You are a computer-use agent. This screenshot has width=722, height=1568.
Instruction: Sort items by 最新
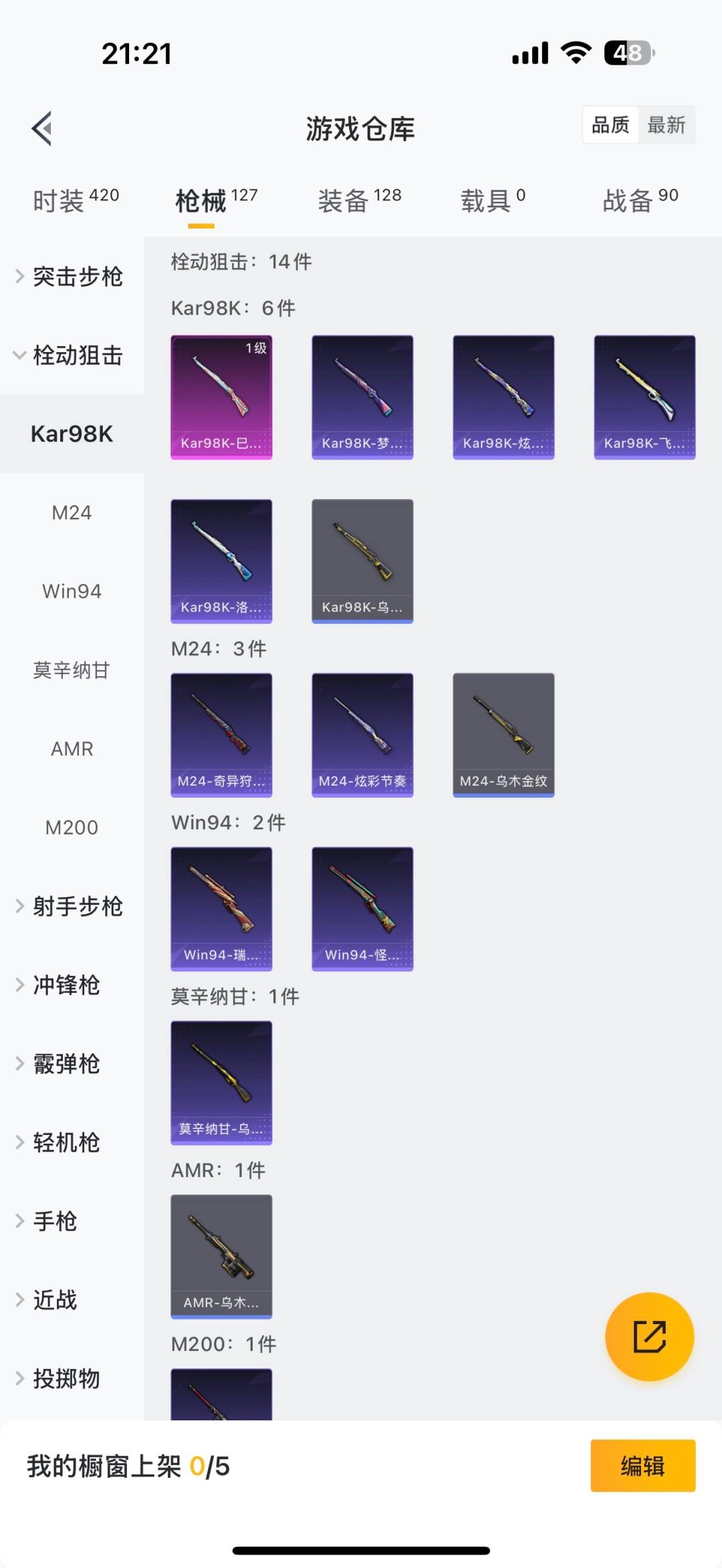click(666, 125)
